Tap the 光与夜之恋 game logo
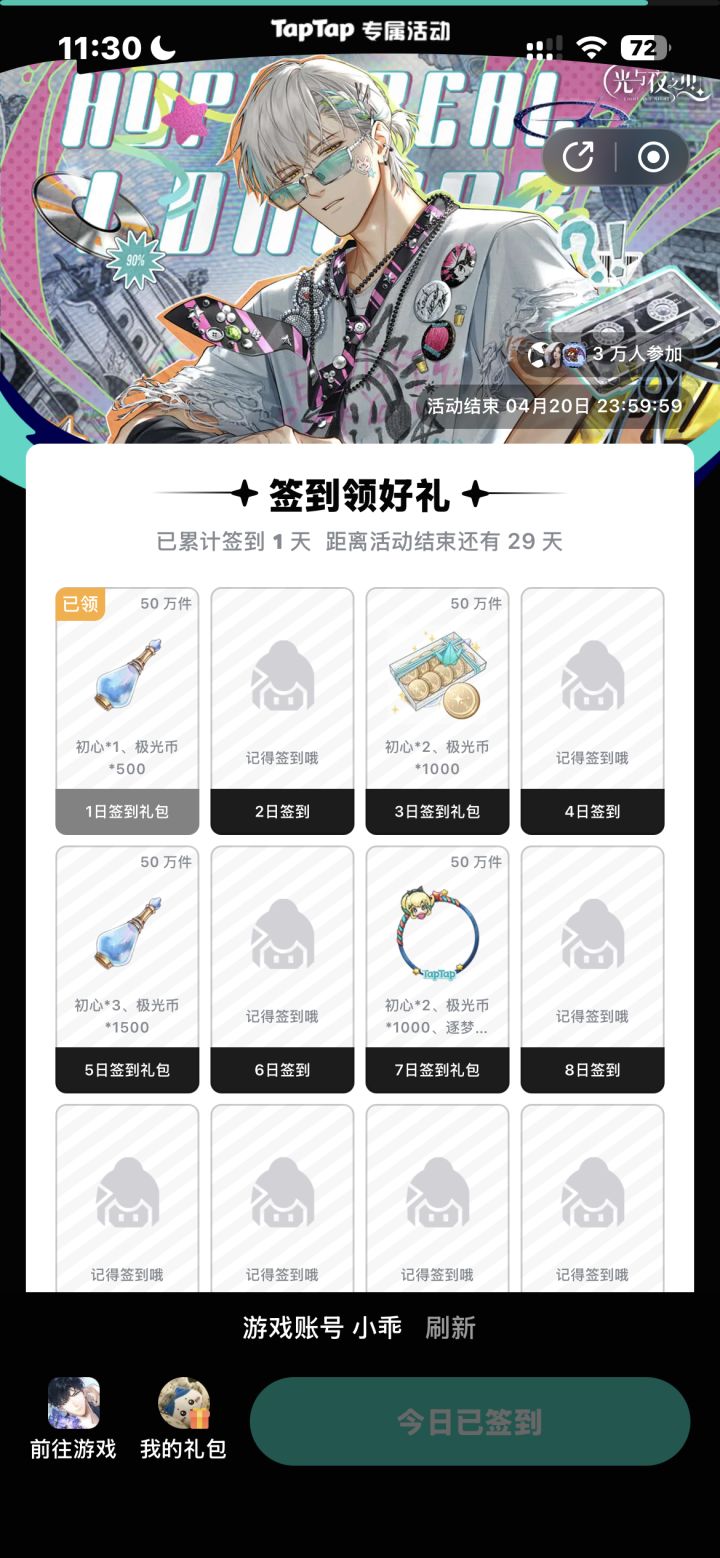 (x=655, y=88)
